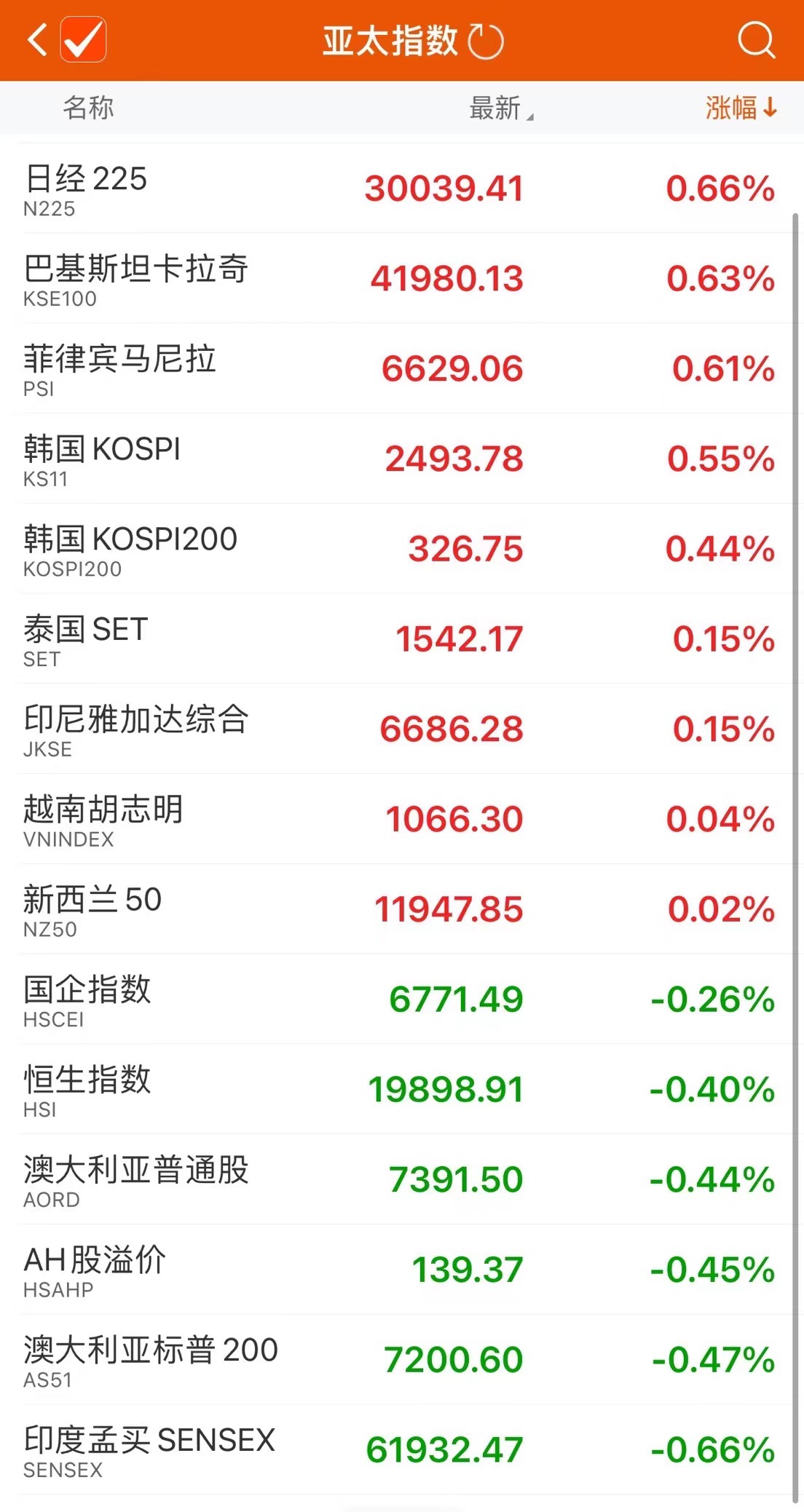Go back with the top-left arrow
This screenshot has width=804, height=1512.
click(37, 40)
